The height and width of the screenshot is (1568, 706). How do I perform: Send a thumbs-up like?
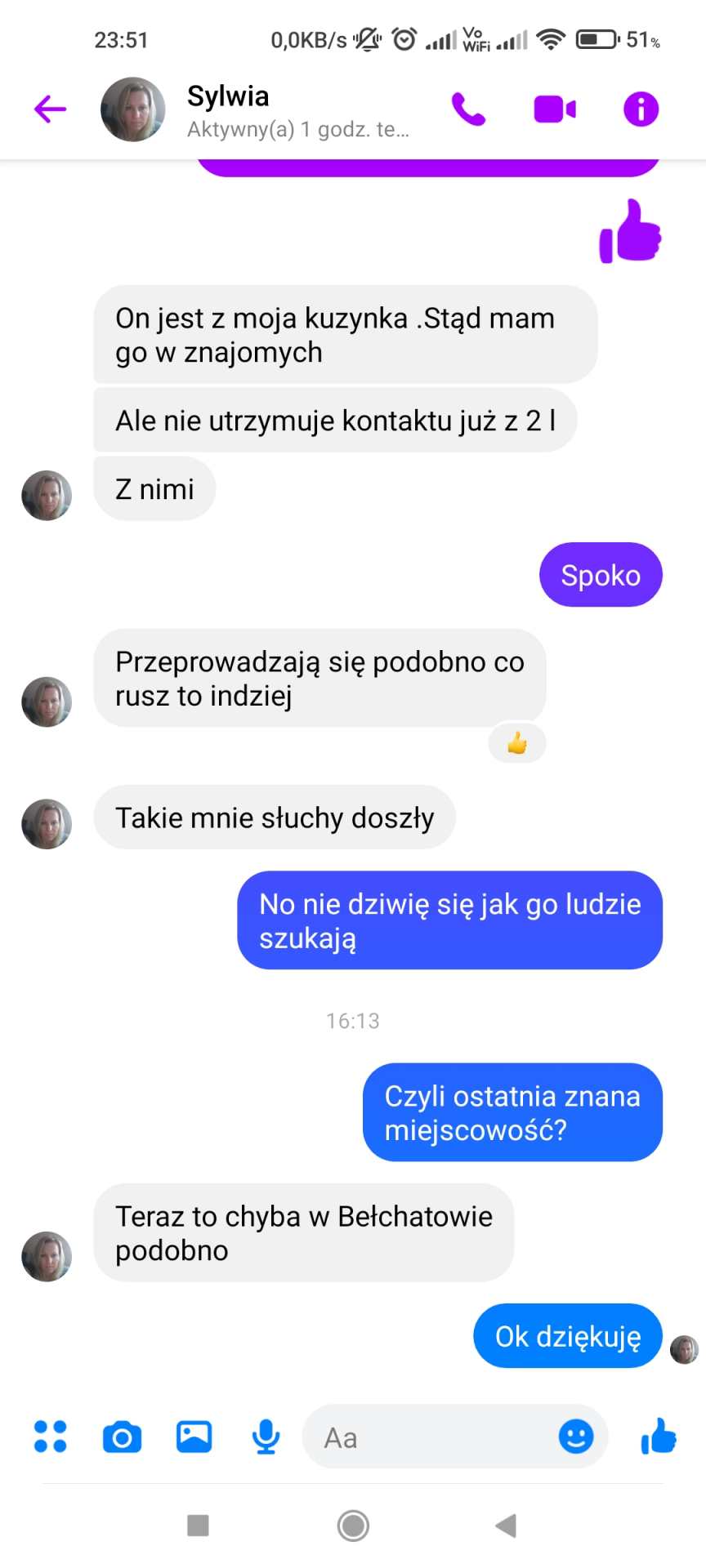pos(659,1436)
